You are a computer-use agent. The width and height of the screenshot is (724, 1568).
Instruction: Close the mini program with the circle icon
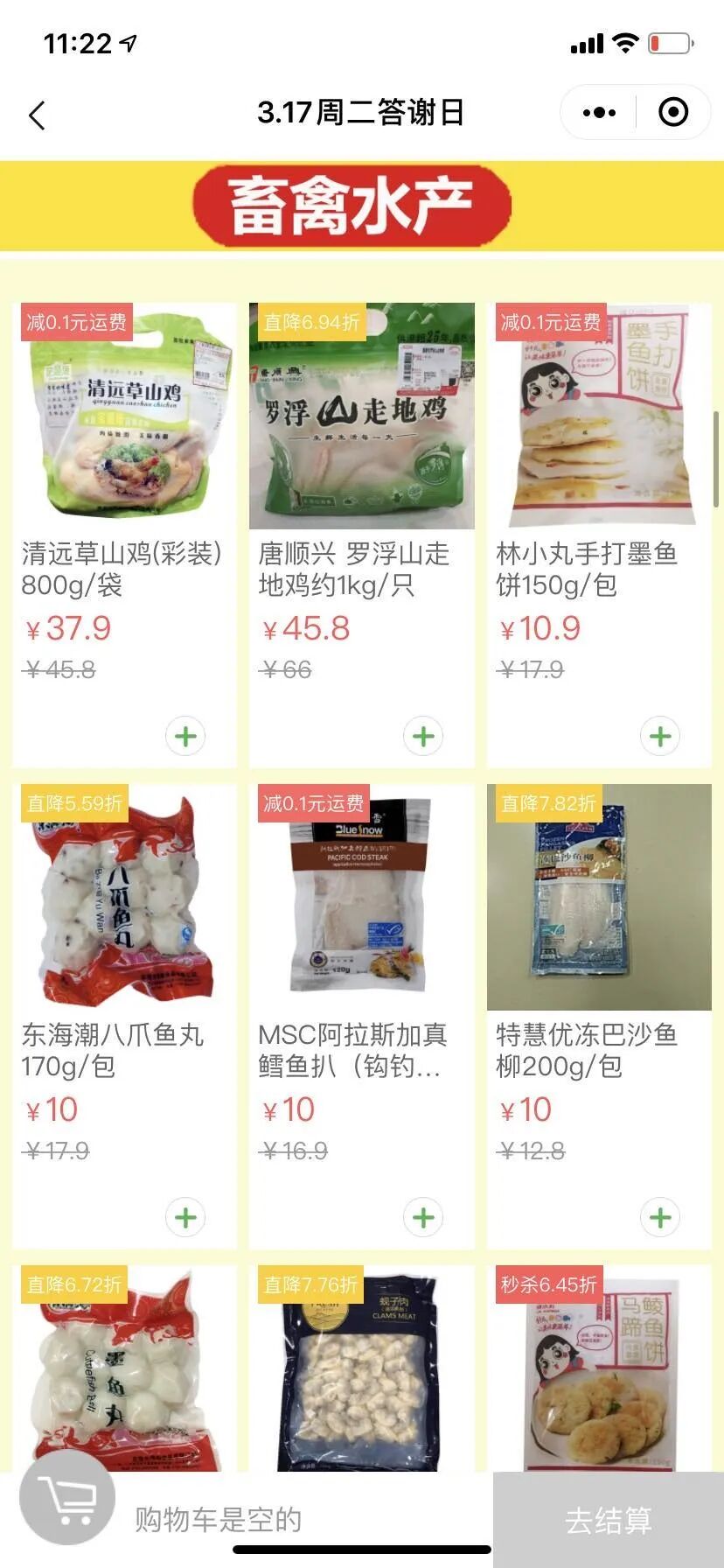point(672,113)
